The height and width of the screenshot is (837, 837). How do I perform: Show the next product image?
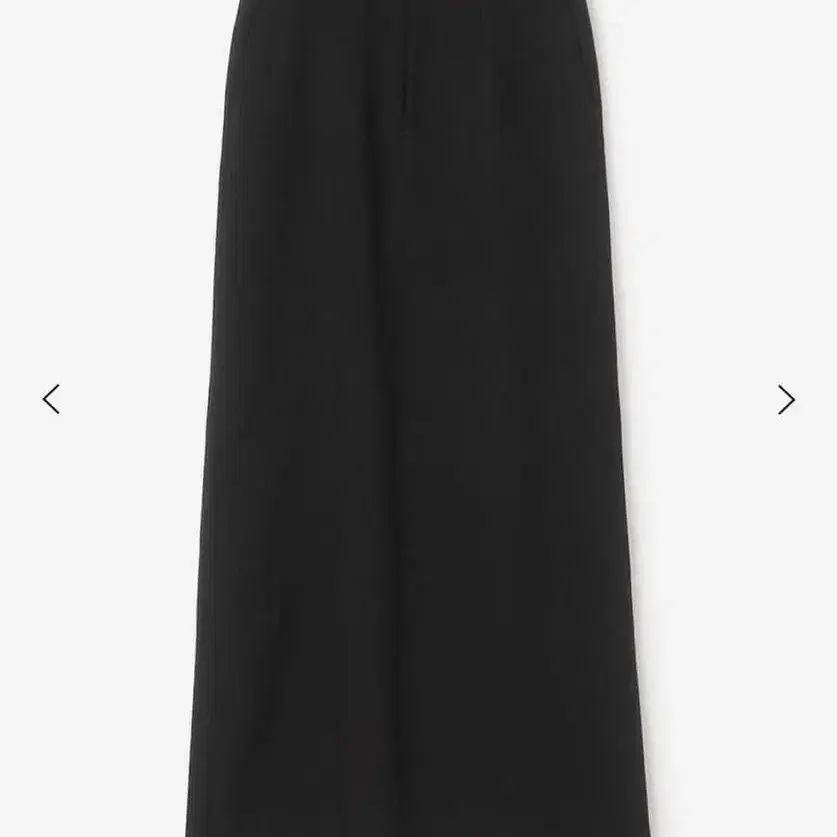(786, 400)
